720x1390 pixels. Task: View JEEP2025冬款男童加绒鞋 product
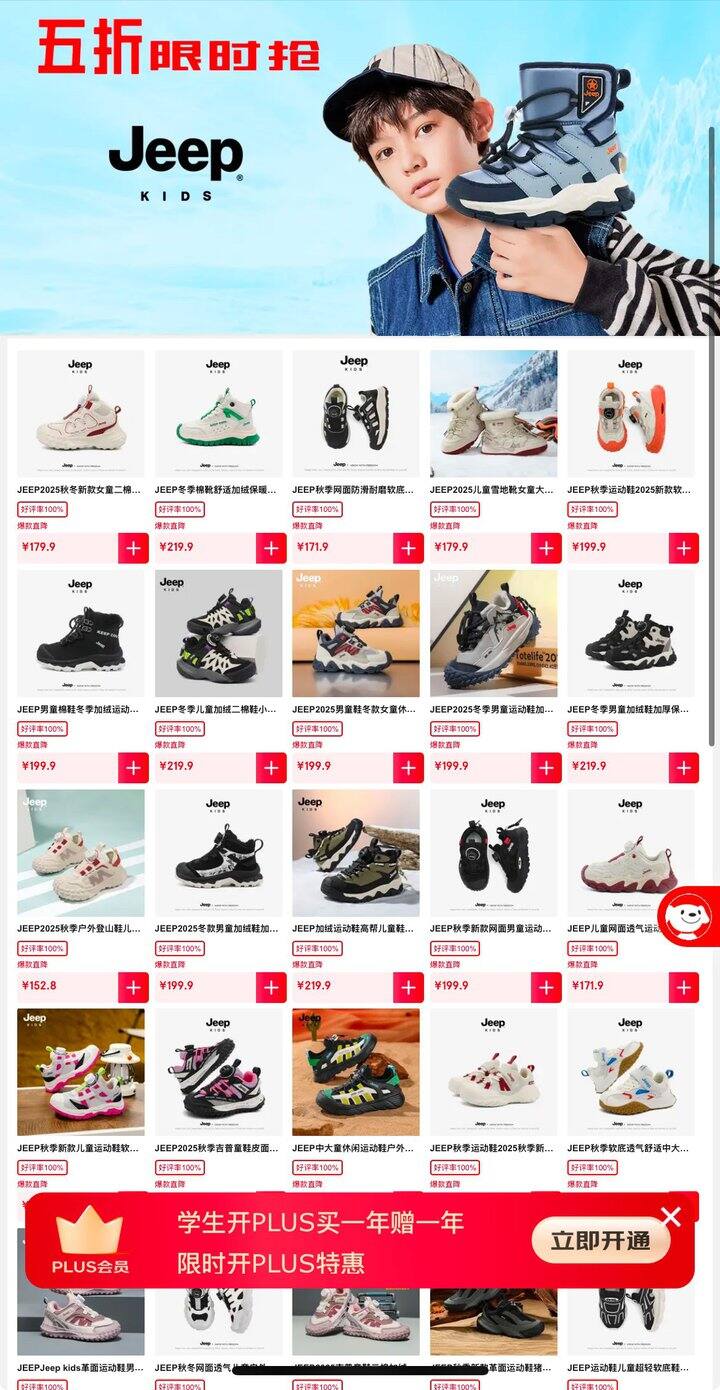[x=218, y=853]
